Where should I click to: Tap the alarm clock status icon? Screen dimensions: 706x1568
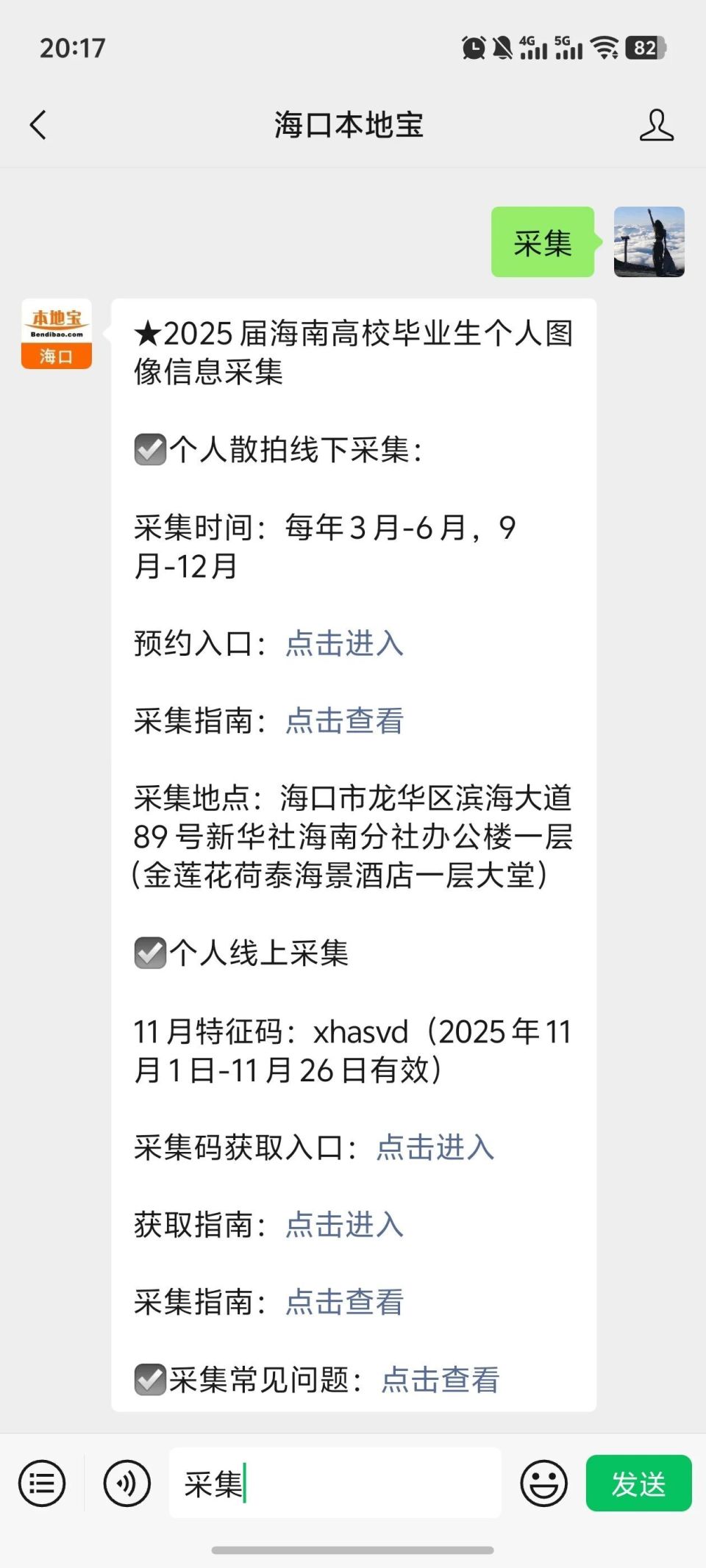[474, 47]
